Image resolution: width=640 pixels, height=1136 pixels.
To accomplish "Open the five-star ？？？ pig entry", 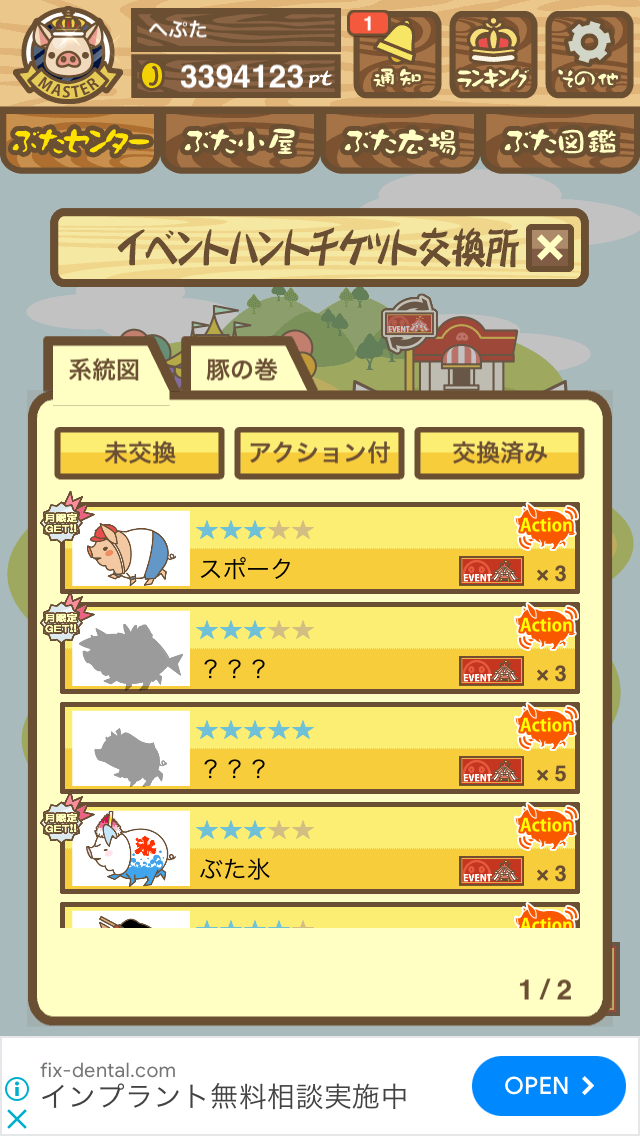I will 320,748.
